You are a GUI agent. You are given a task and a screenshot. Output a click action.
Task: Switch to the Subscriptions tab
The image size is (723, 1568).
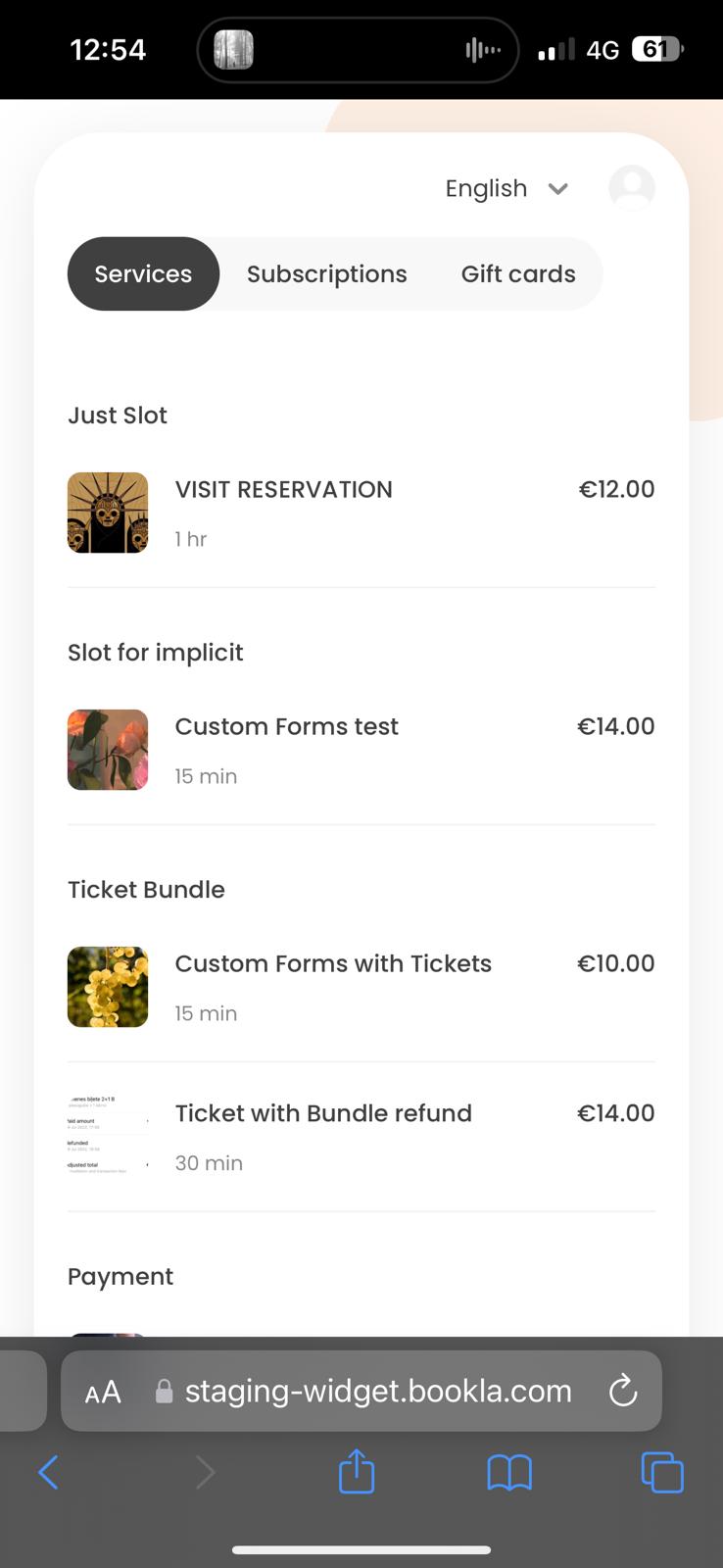pos(326,273)
